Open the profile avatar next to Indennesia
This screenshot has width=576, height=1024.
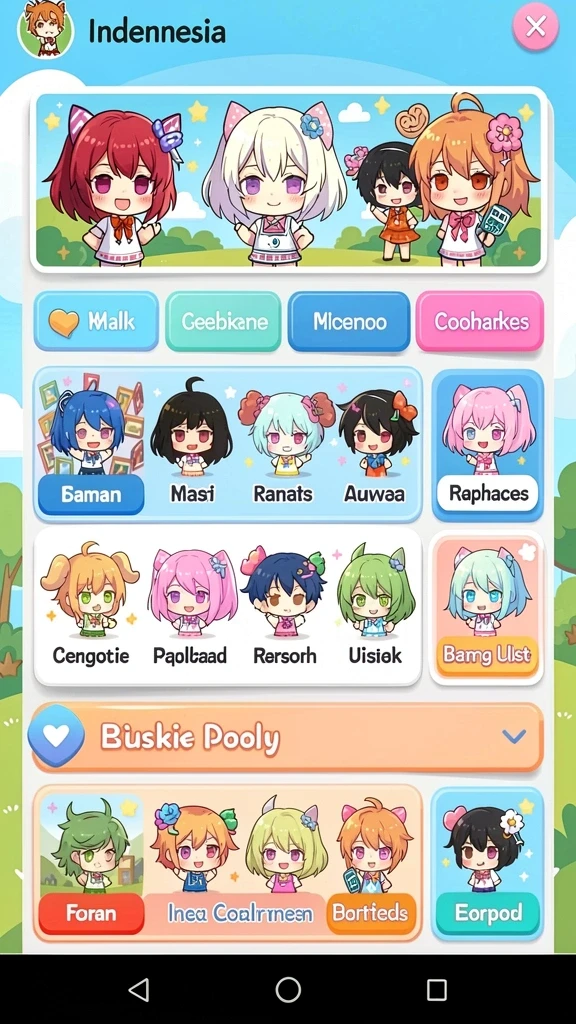click(x=45, y=30)
